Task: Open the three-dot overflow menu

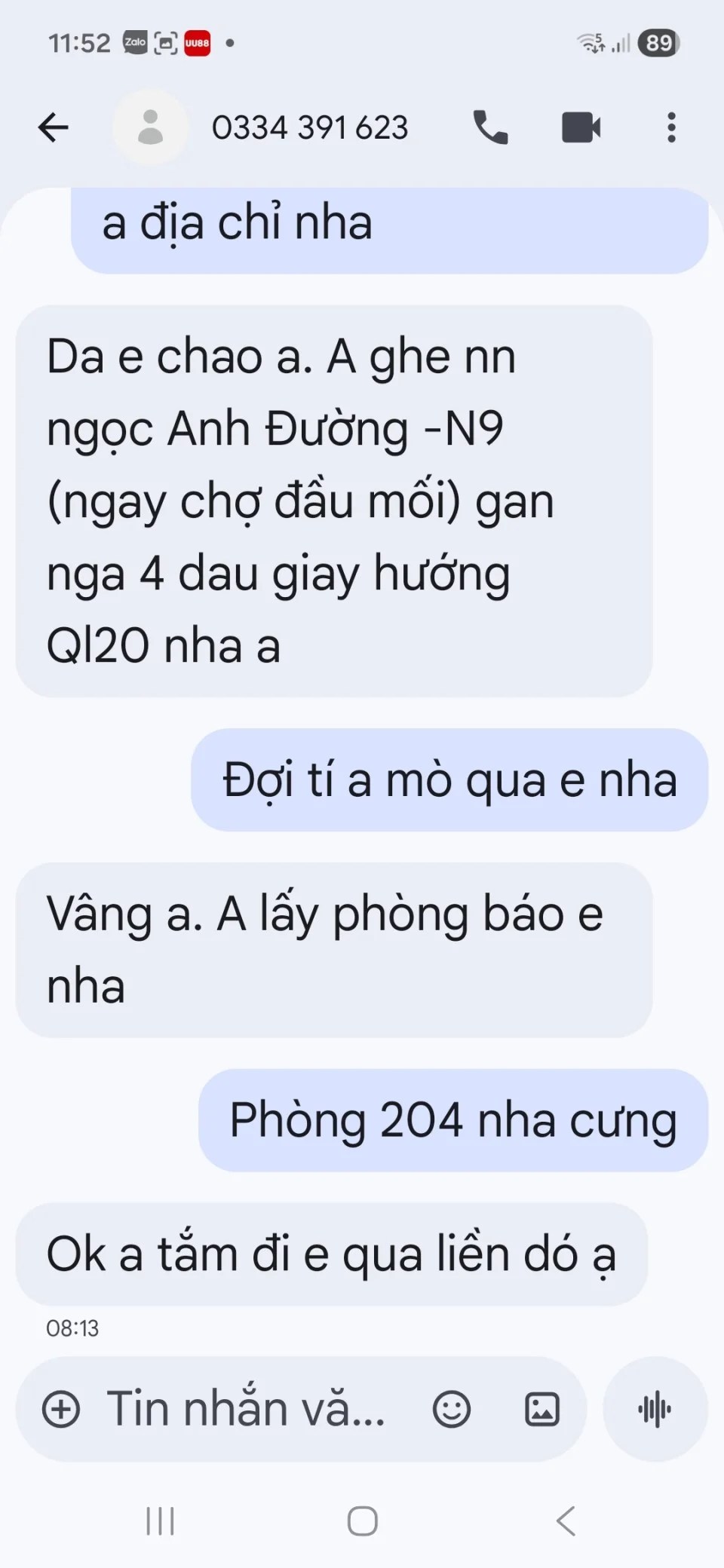Action: pyautogui.click(x=671, y=127)
